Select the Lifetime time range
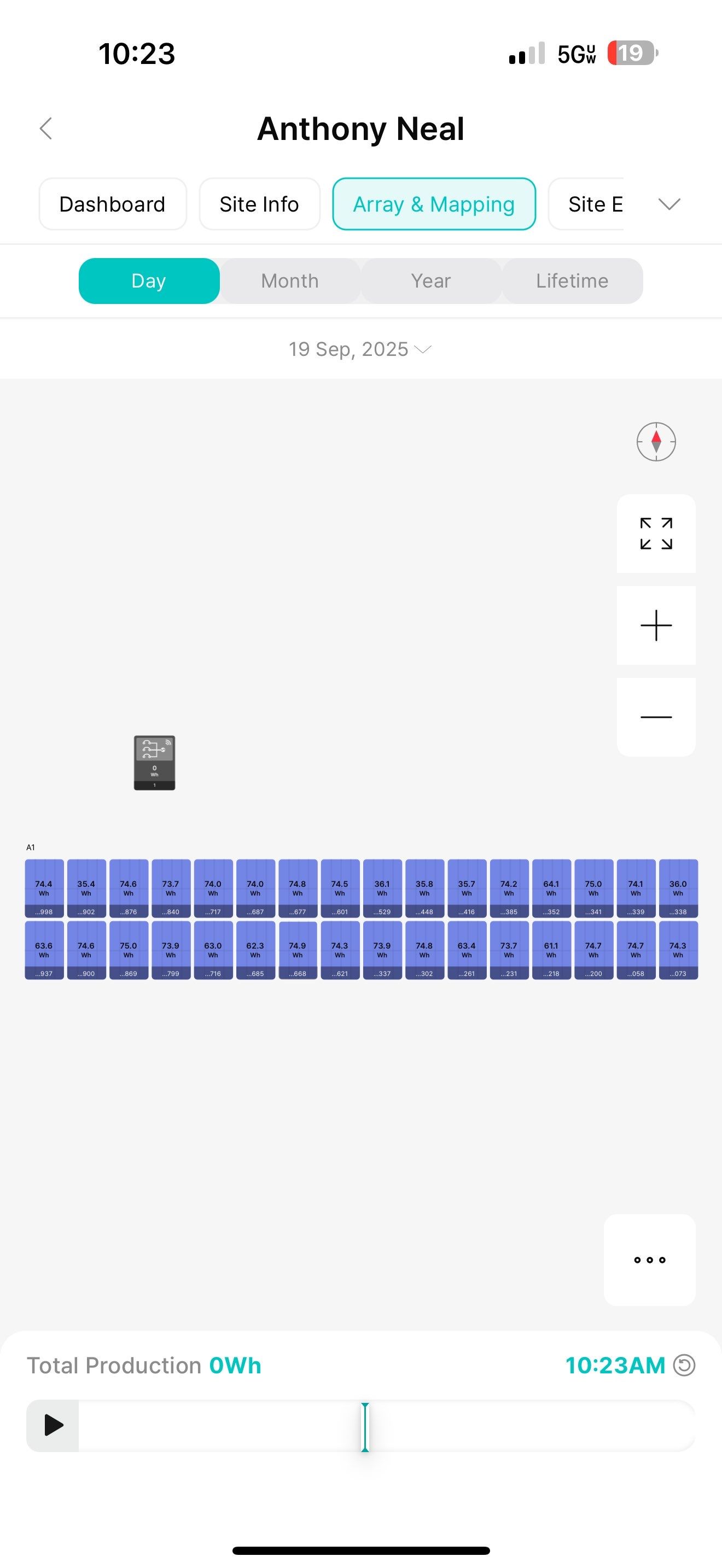This screenshot has height=1568, width=722. coord(572,280)
